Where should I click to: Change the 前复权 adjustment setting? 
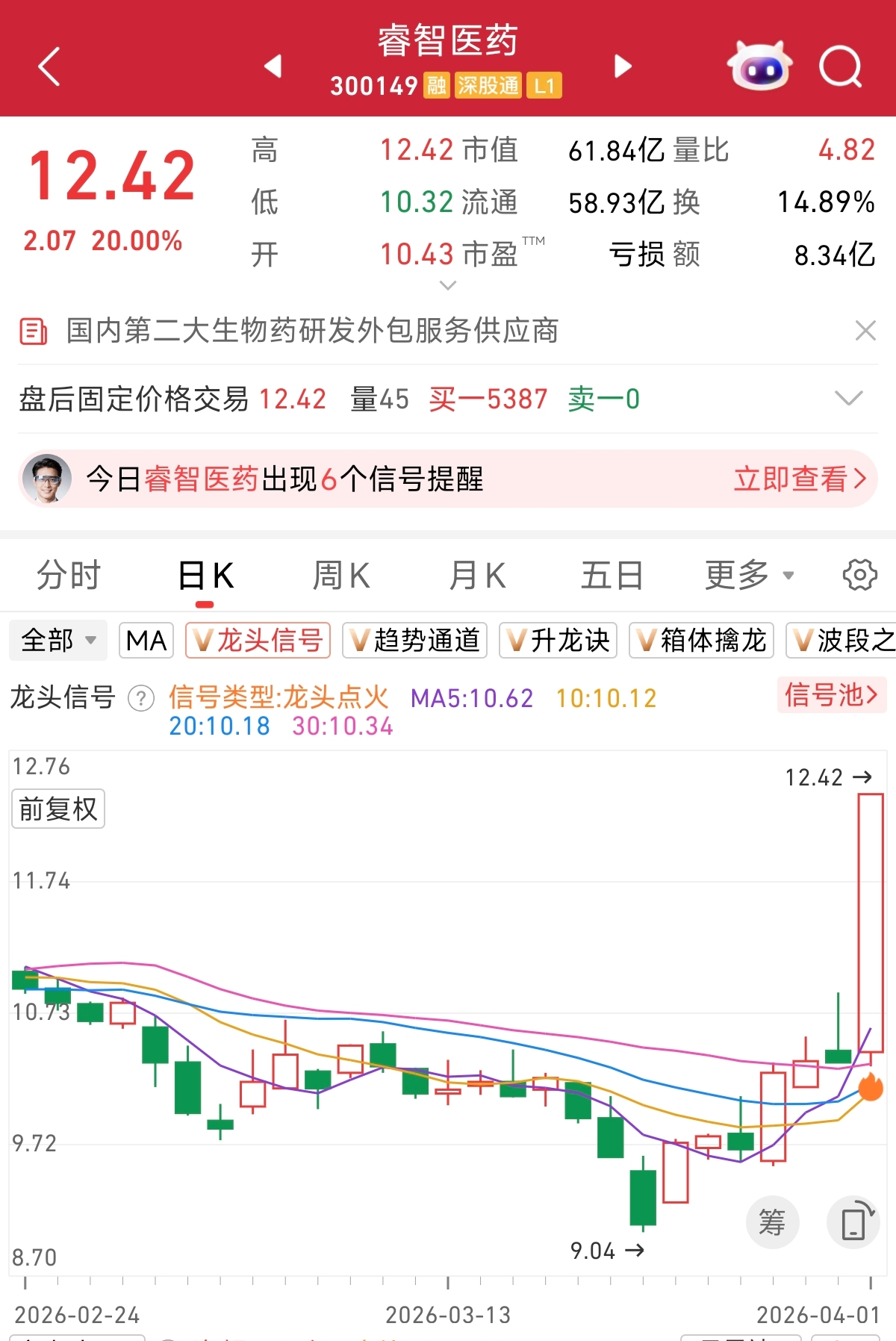click(58, 809)
